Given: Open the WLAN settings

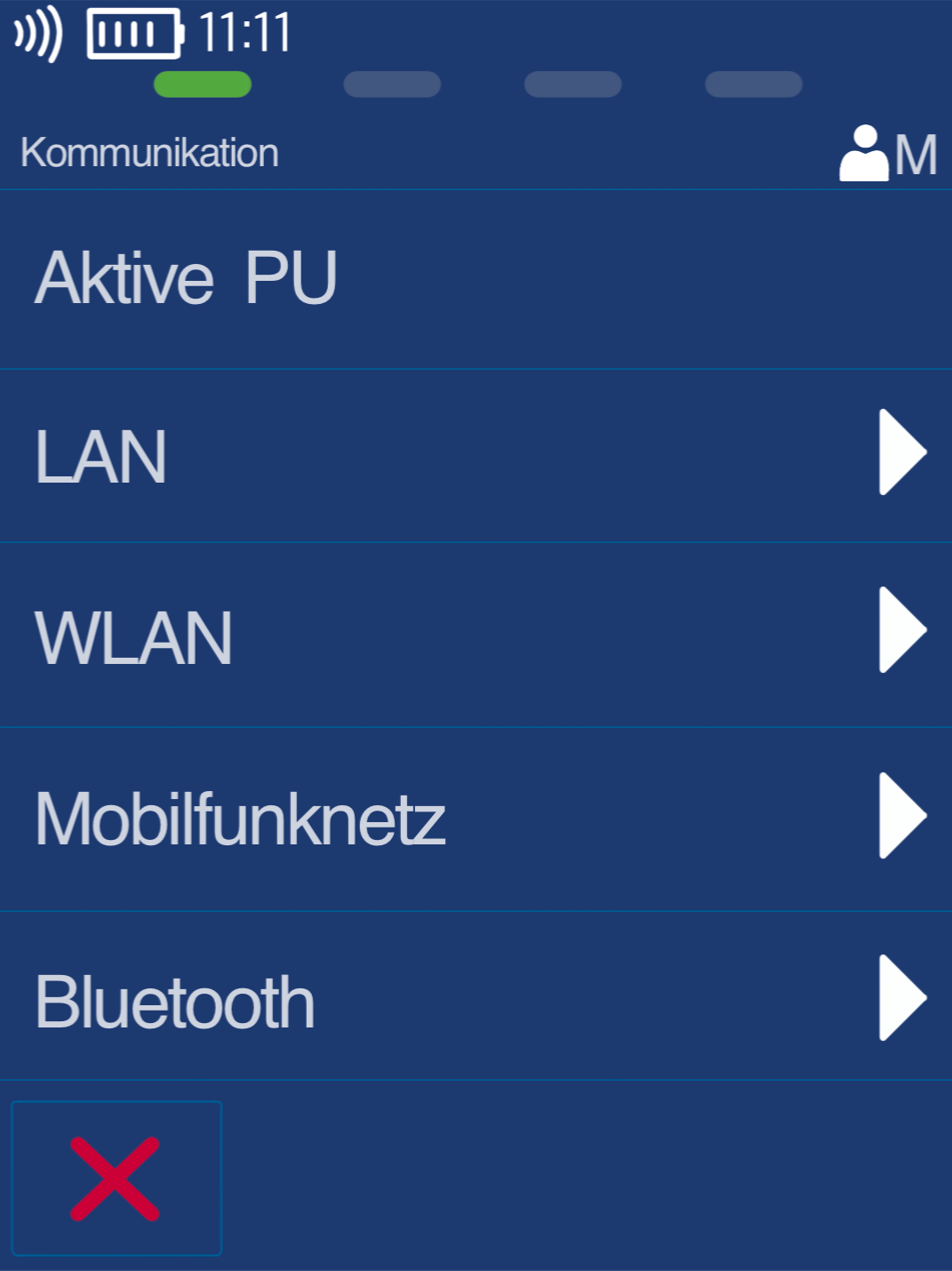Looking at the screenshot, I should [x=476, y=635].
